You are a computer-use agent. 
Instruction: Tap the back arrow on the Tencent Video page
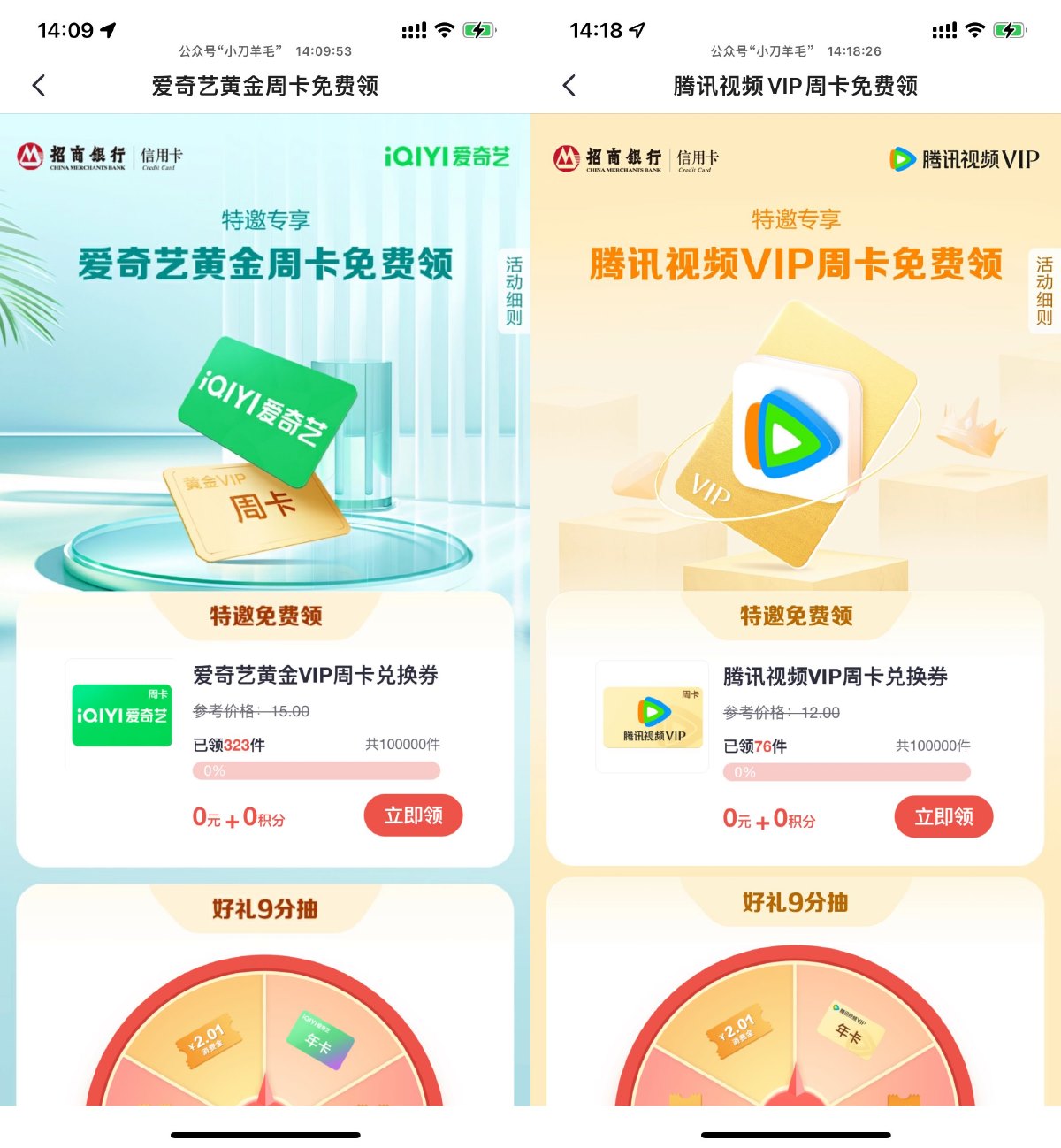click(x=568, y=86)
